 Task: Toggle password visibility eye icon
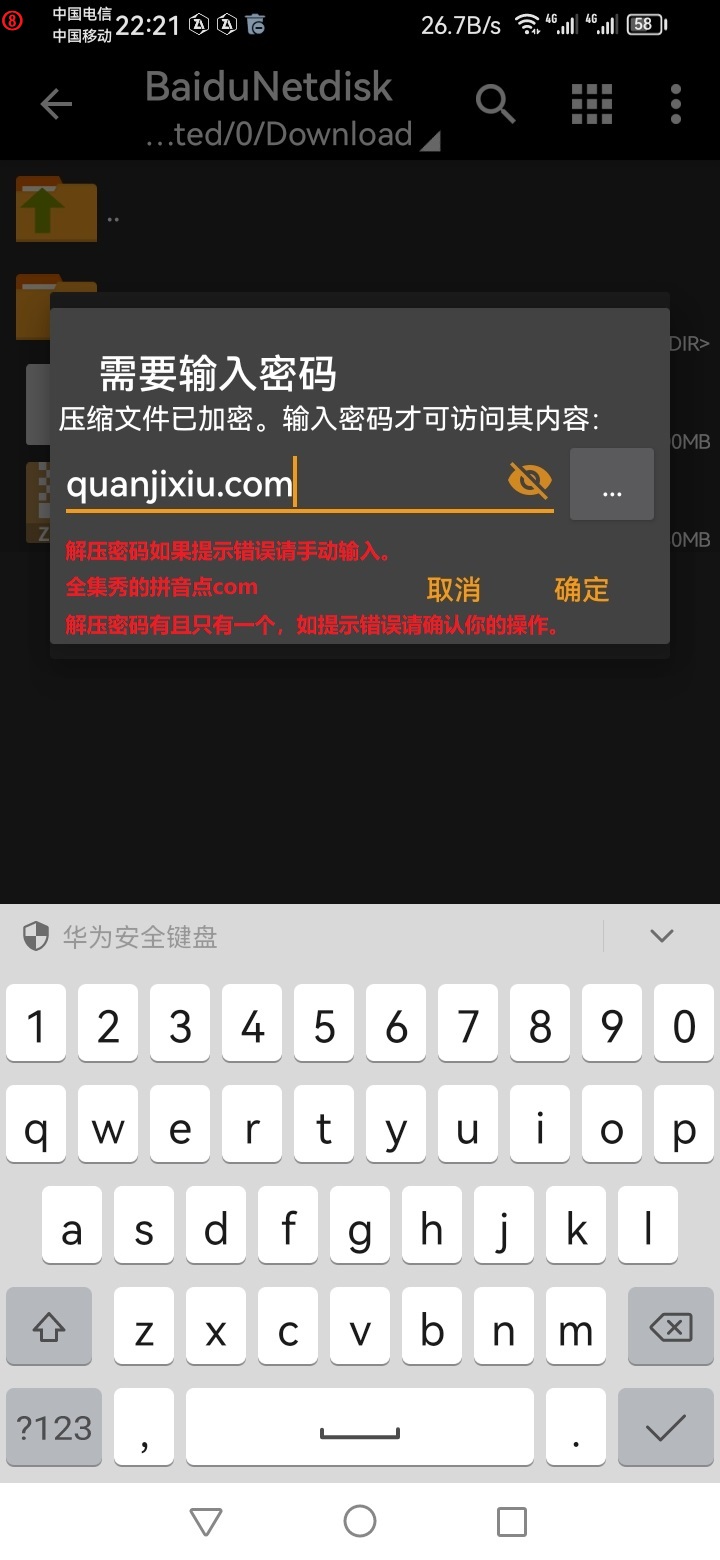529,481
